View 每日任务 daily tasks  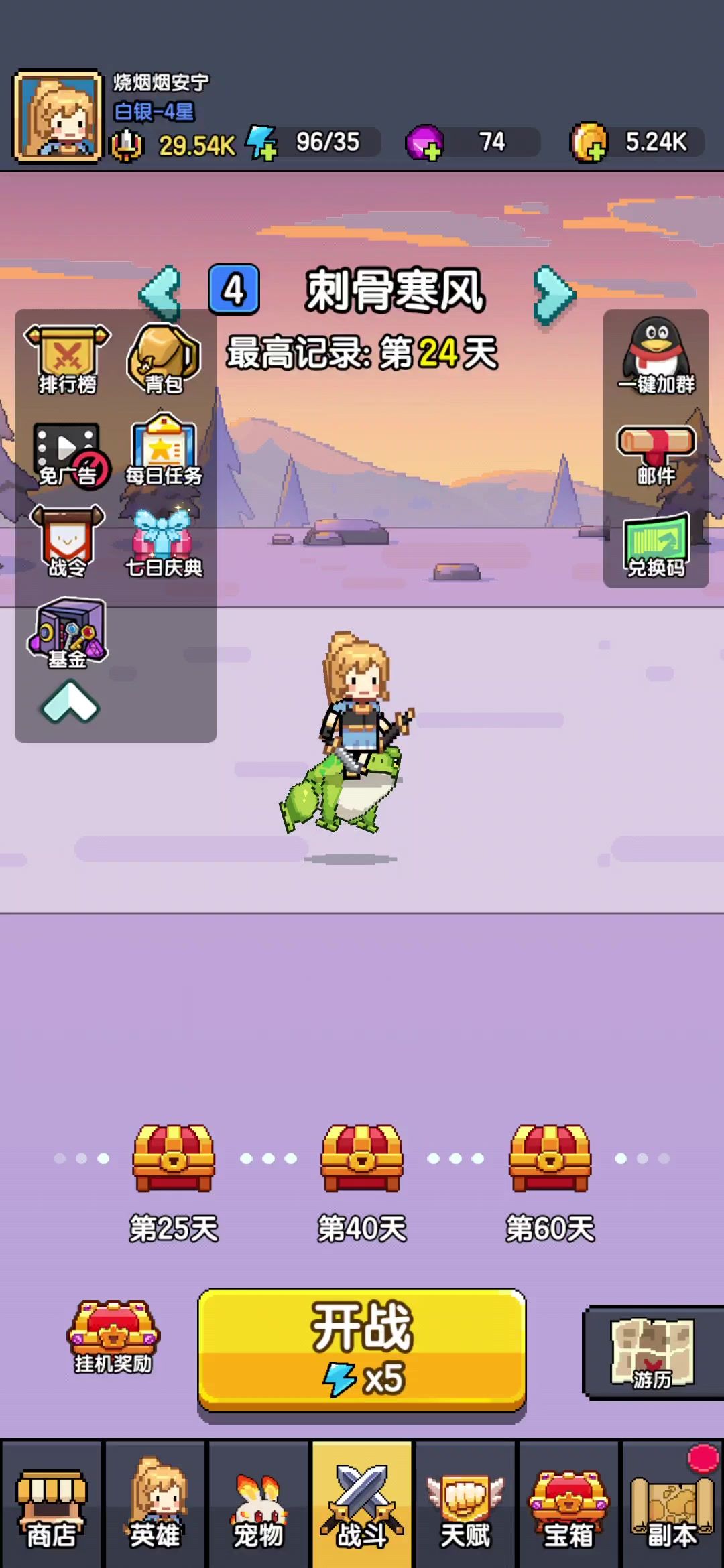164,452
